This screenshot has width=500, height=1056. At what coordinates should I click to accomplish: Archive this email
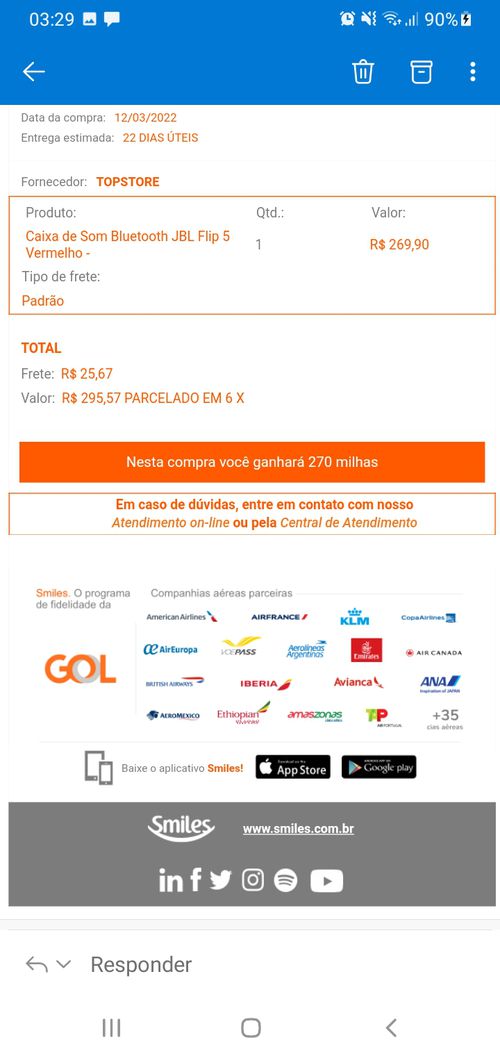click(421, 71)
